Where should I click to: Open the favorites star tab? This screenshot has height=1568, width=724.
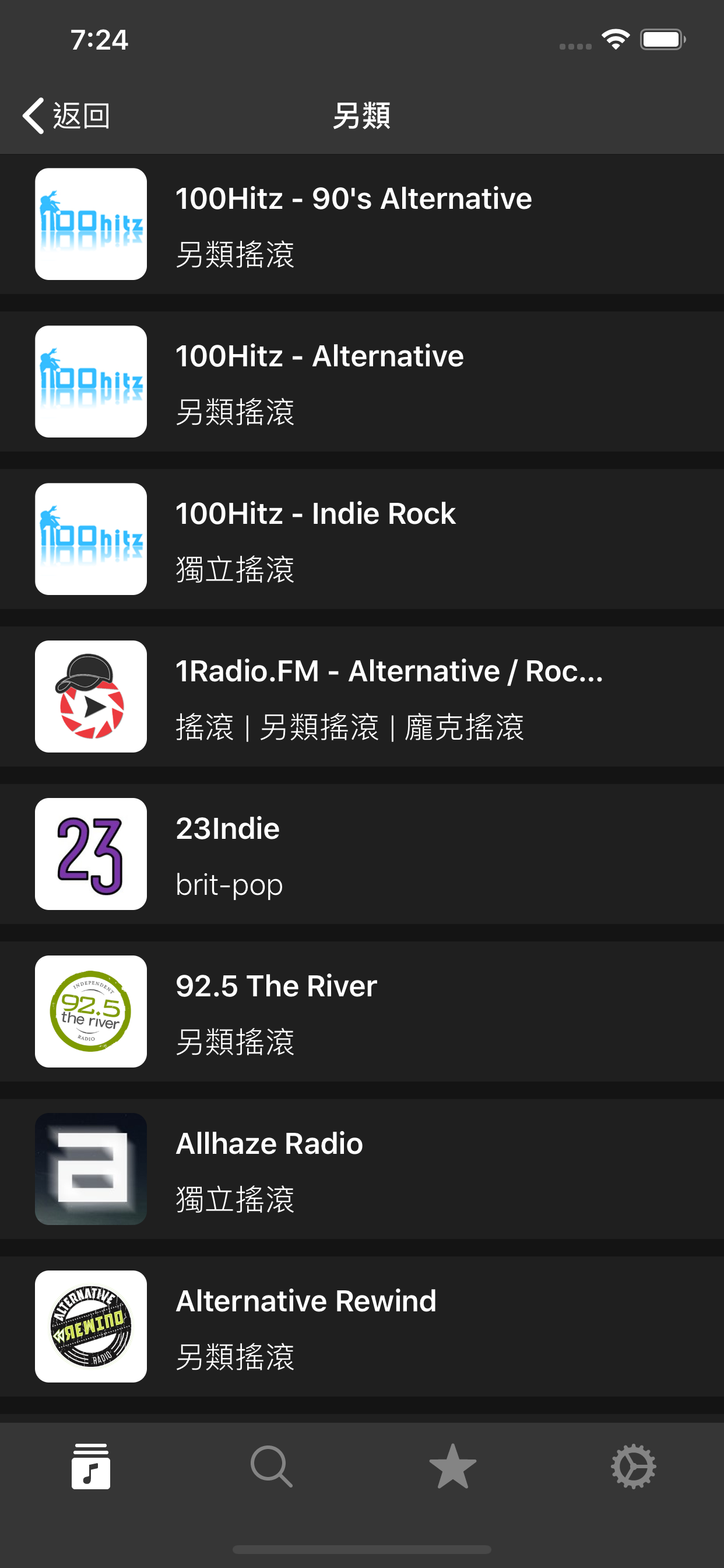coord(453,1466)
